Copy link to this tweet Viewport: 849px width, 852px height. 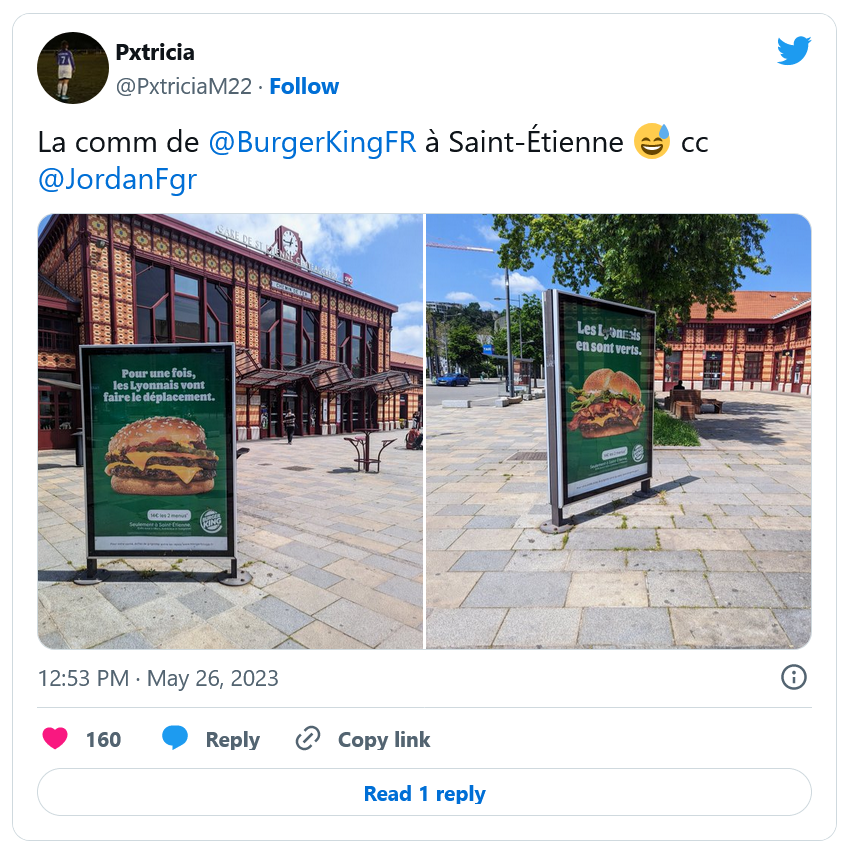click(x=363, y=739)
